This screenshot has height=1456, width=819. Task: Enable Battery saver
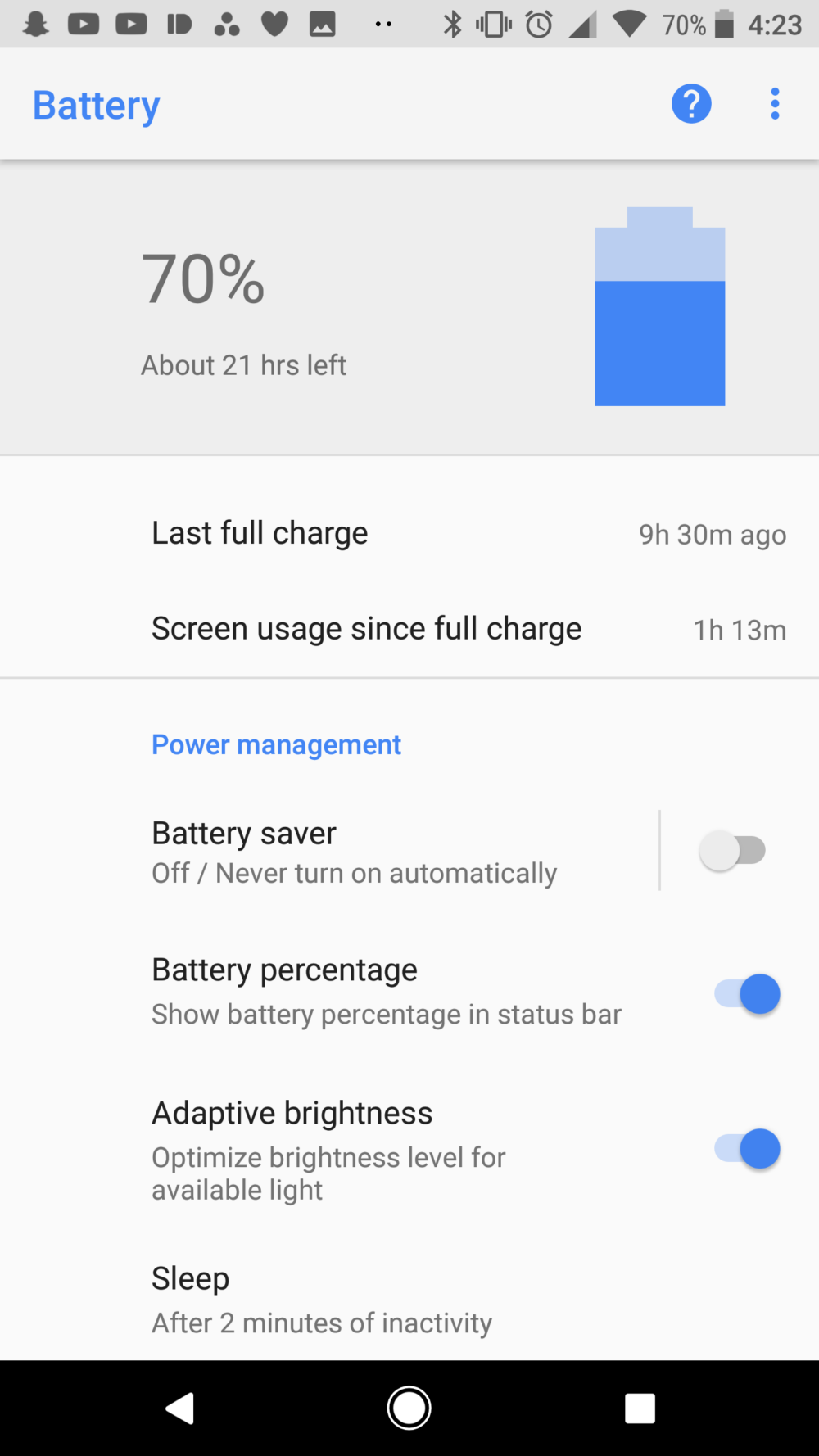pyautogui.click(x=735, y=851)
